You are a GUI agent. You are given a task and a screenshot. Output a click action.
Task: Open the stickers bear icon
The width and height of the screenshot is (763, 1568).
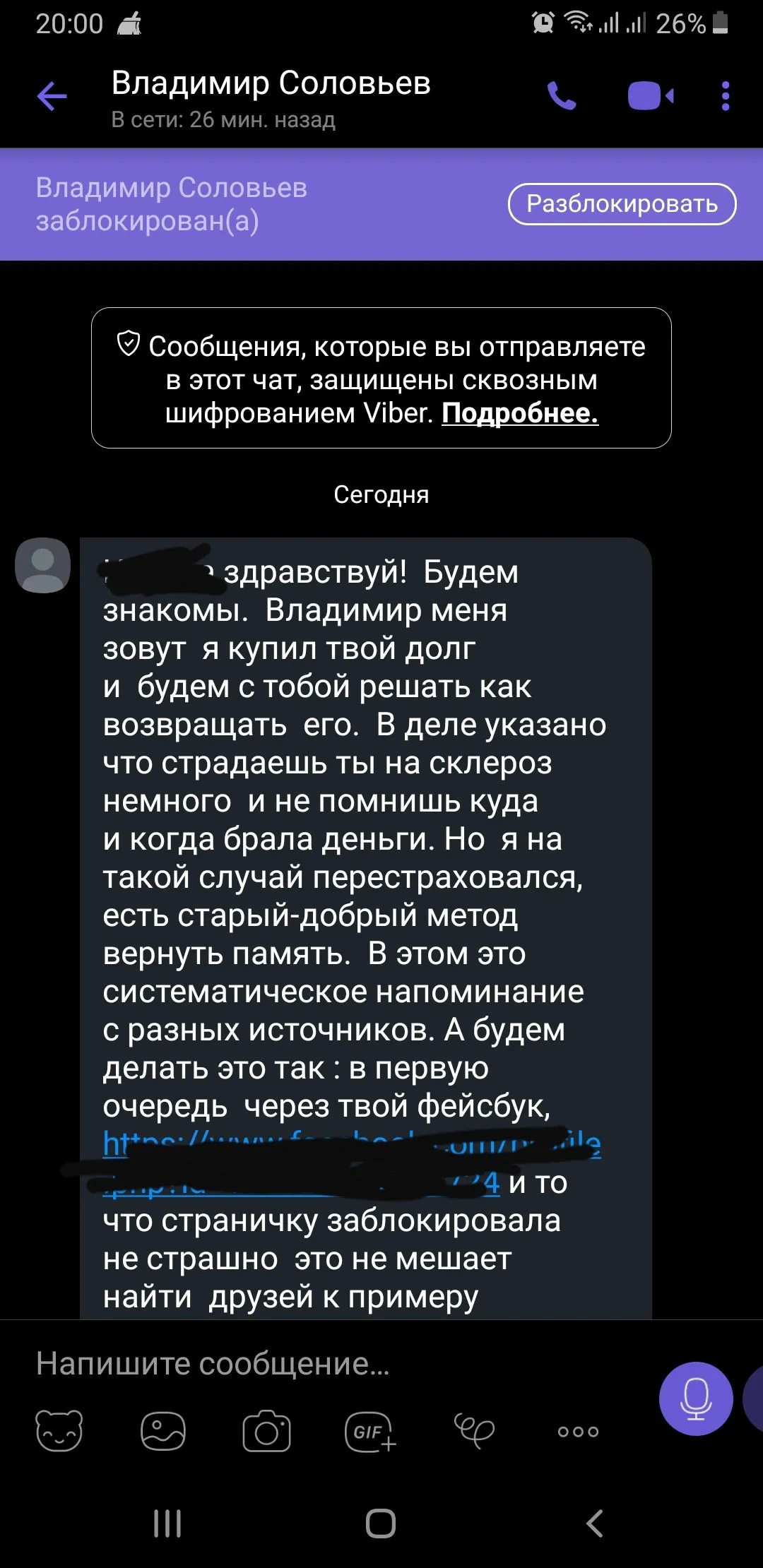(x=59, y=1431)
